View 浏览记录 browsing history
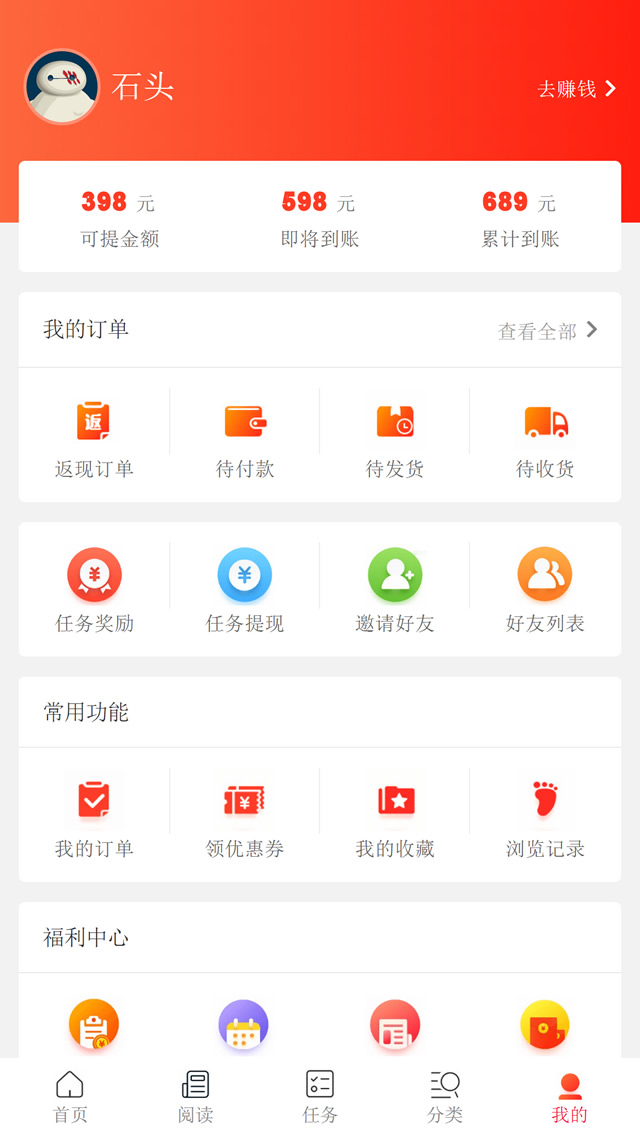Viewport: 640px width, 1137px height. 545,816
